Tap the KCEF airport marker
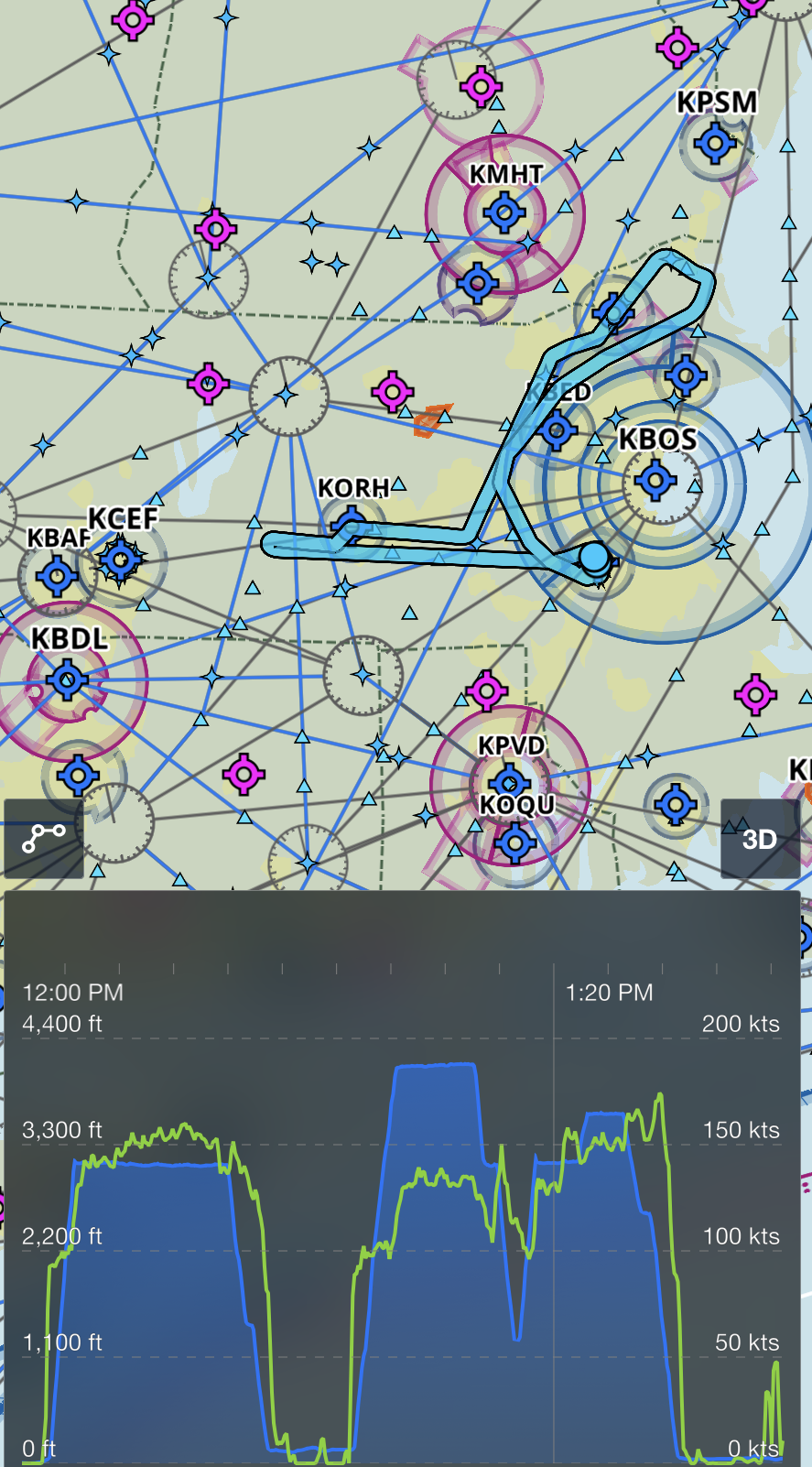The height and width of the screenshot is (1467, 812). click(x=120, y=560)
